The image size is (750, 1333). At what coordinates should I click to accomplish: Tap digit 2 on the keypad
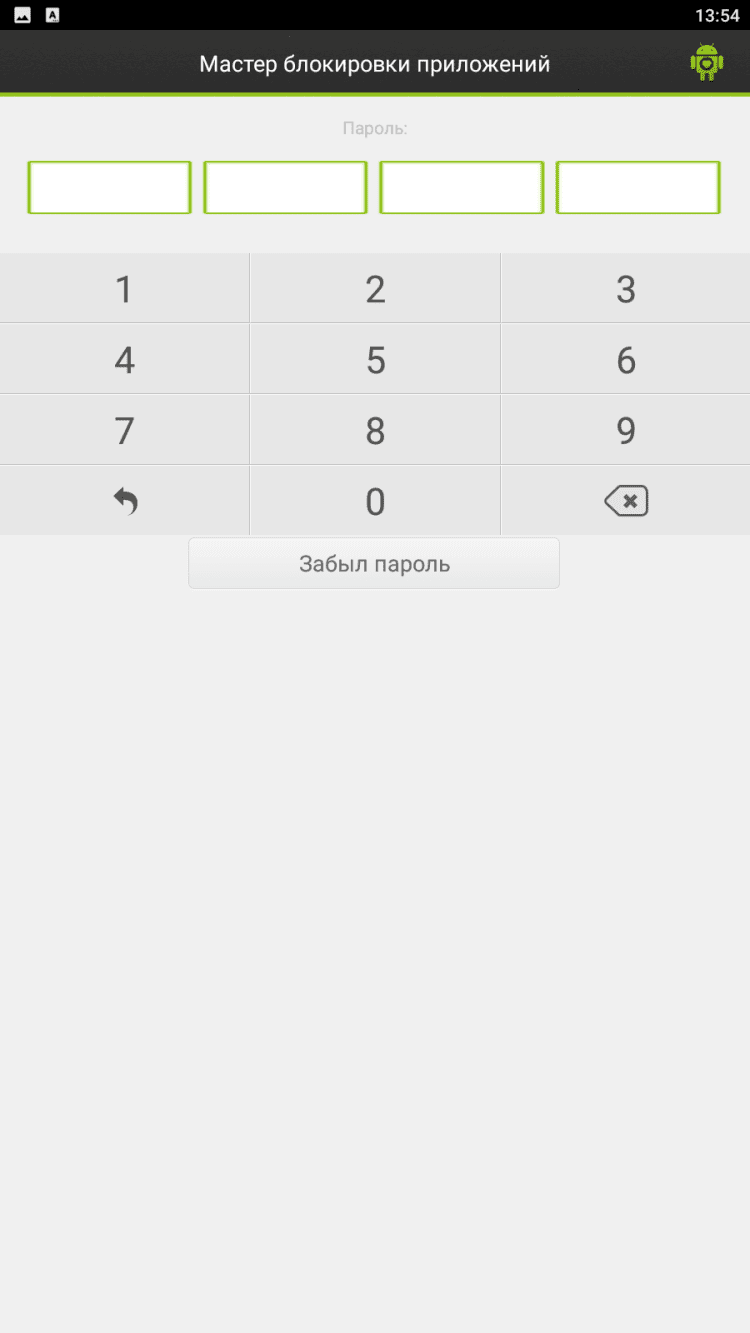(375, 289)
